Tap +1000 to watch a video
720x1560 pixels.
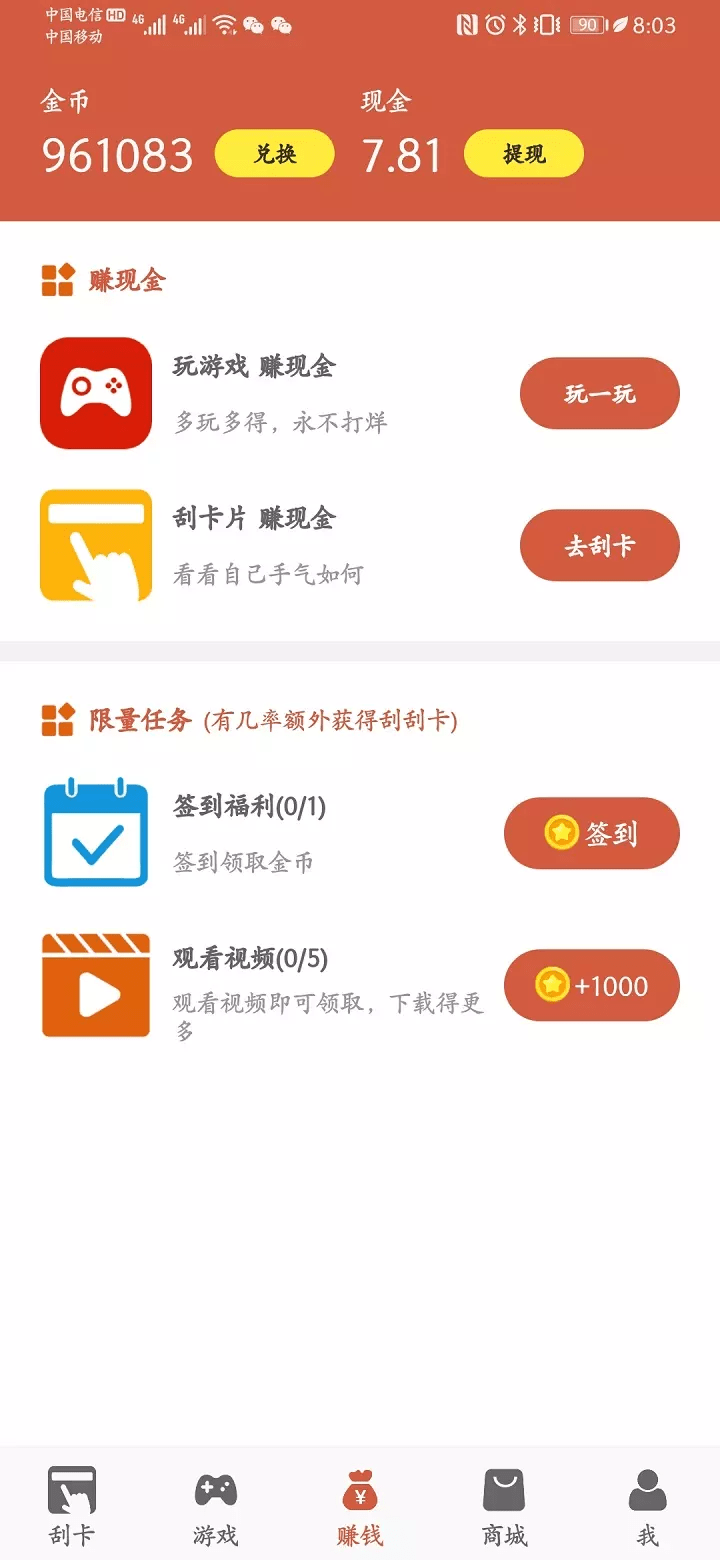tap(591, 985)
